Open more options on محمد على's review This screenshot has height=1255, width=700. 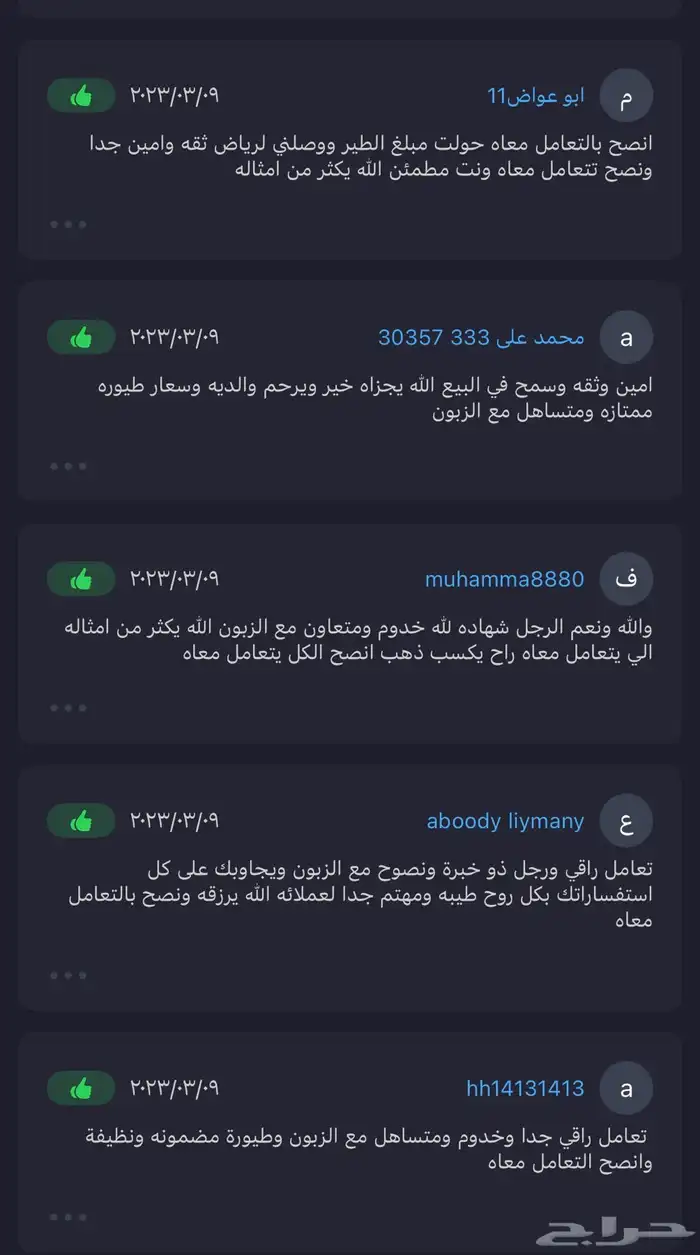[69, 466]
